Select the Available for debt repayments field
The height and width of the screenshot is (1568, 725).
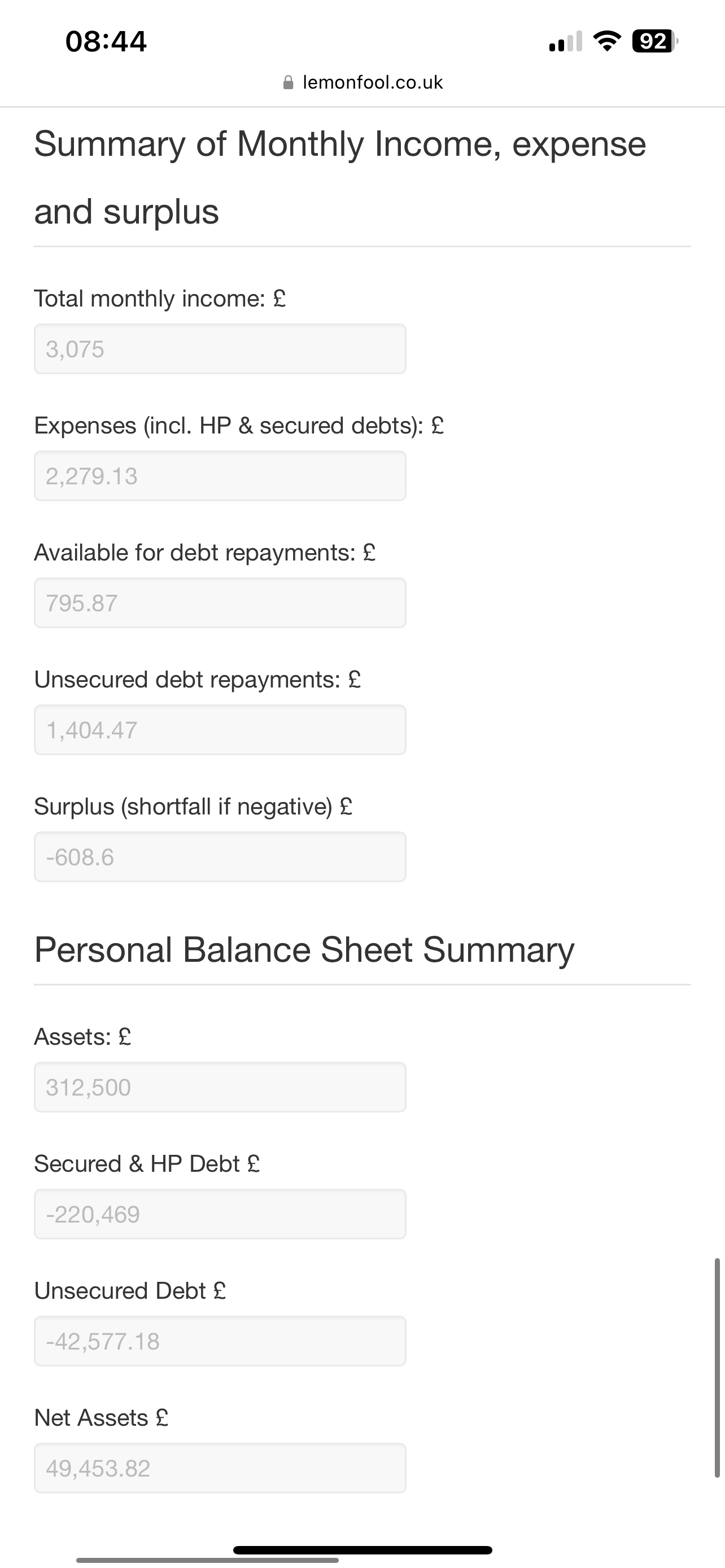(220, 603)
